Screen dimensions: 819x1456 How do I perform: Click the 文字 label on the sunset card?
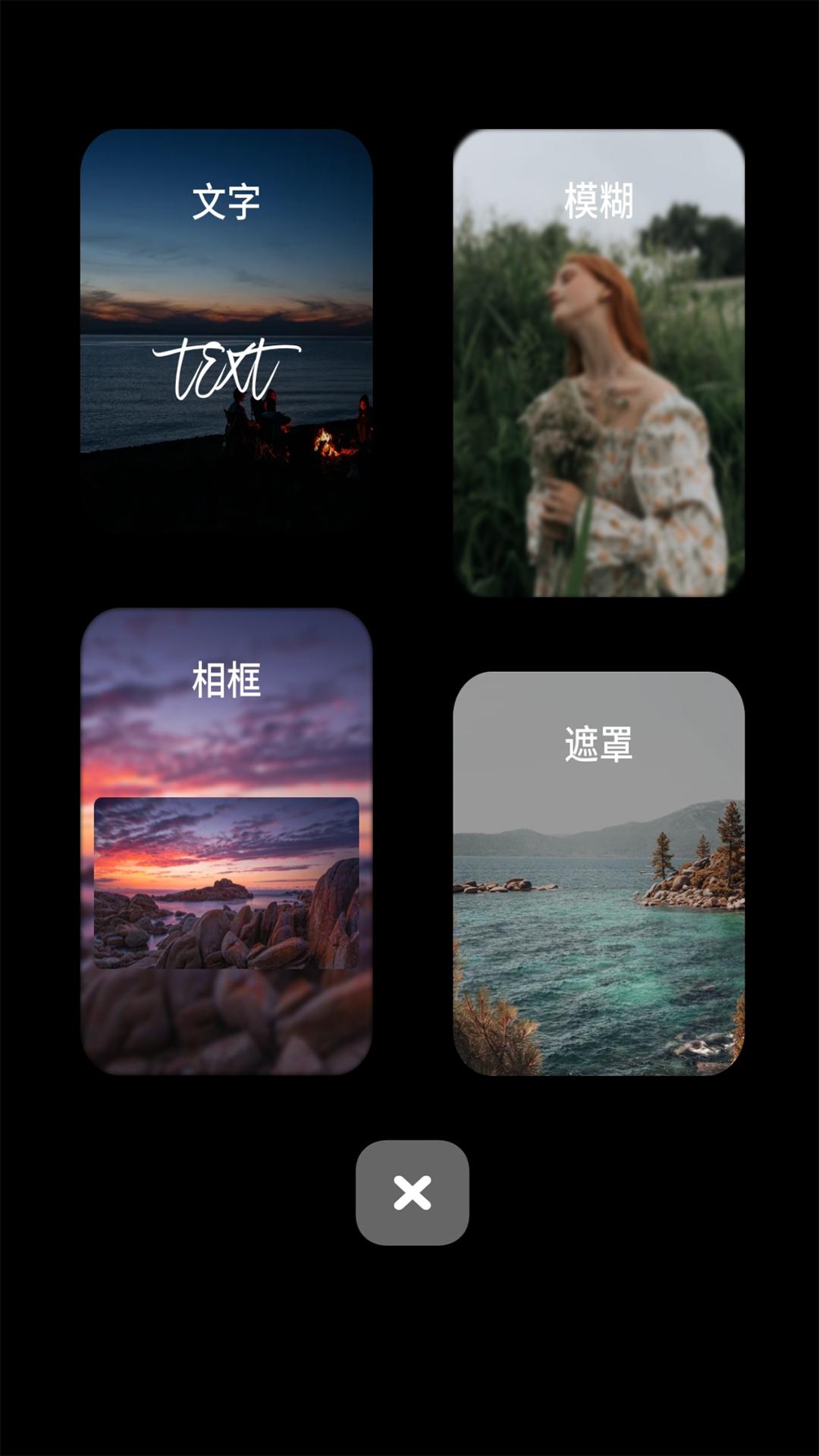pos(227,199)
